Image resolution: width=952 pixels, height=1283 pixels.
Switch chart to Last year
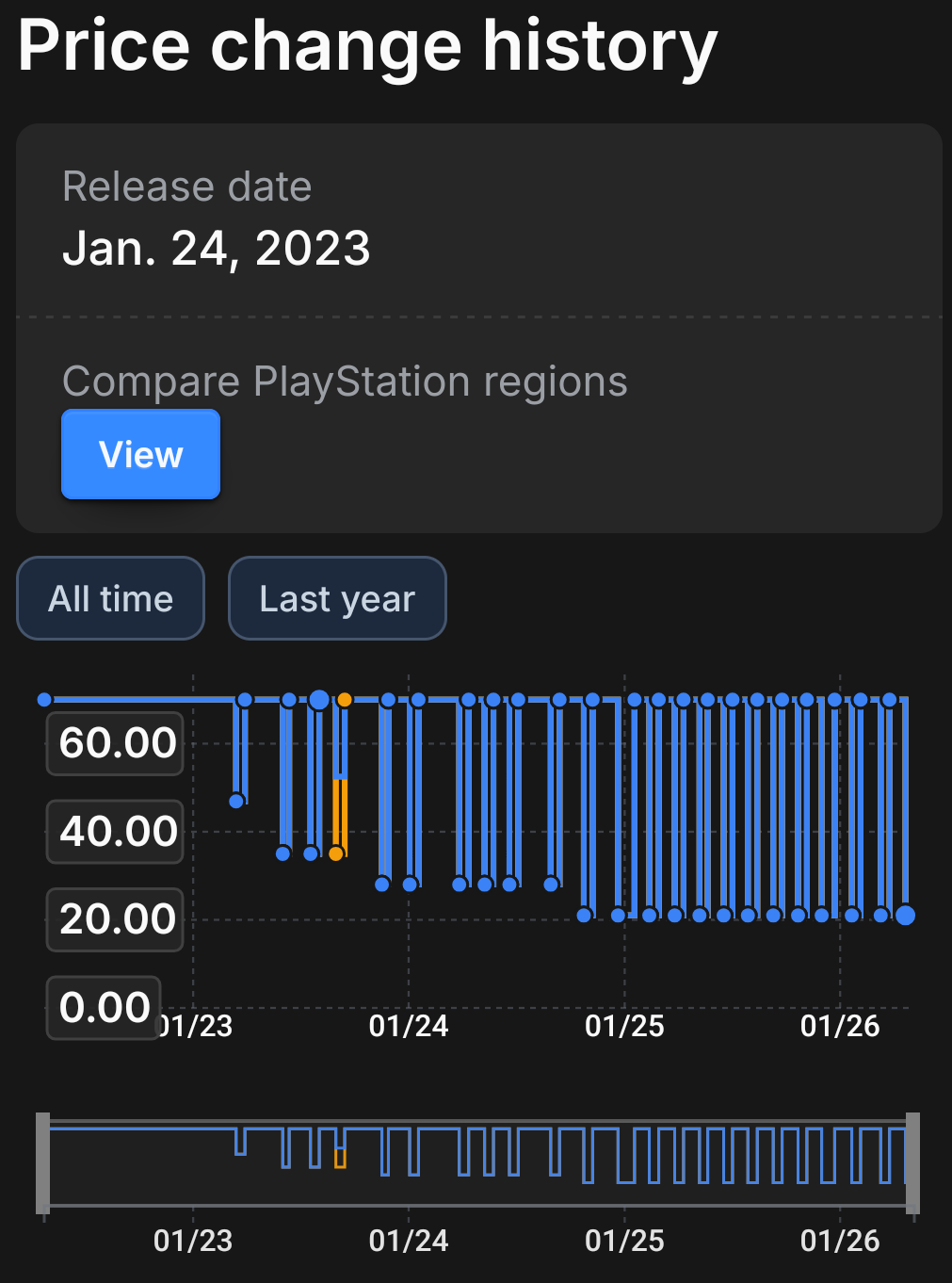click(x=337, y=599)
